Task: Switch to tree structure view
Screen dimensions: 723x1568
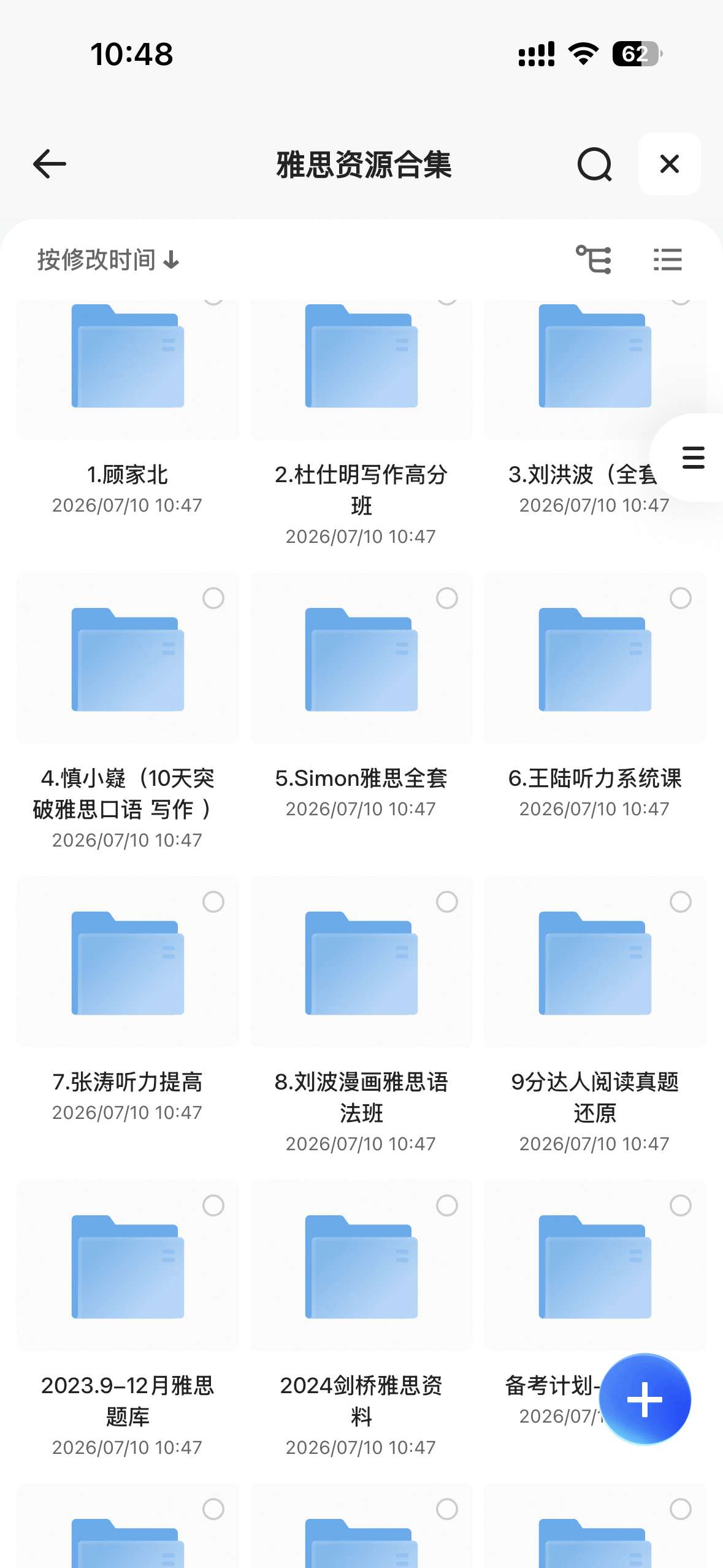Action: tap(593, 259)
